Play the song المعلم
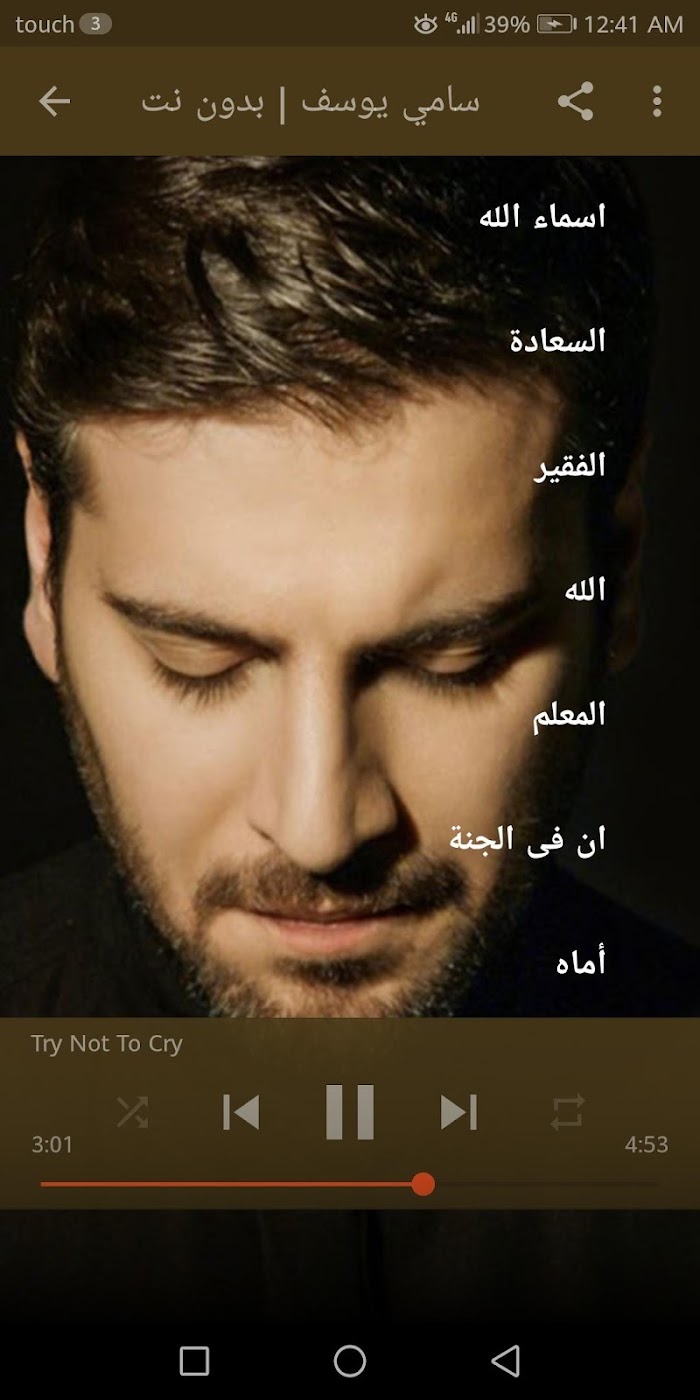700x1400 pixels. point(568,714)
